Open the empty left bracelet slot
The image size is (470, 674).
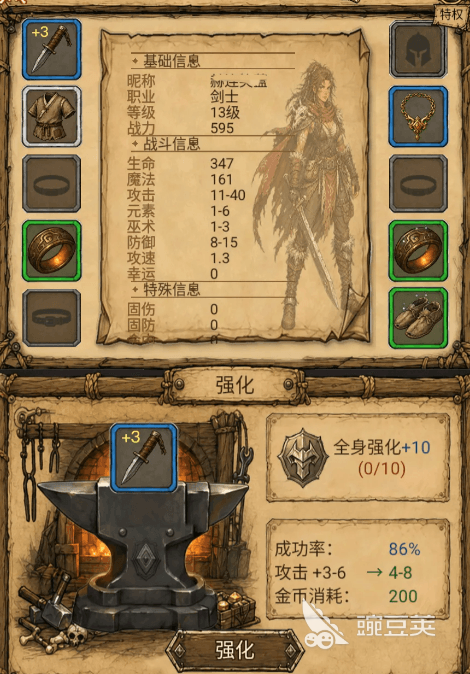pyautogui.click(x=52, y=184)
